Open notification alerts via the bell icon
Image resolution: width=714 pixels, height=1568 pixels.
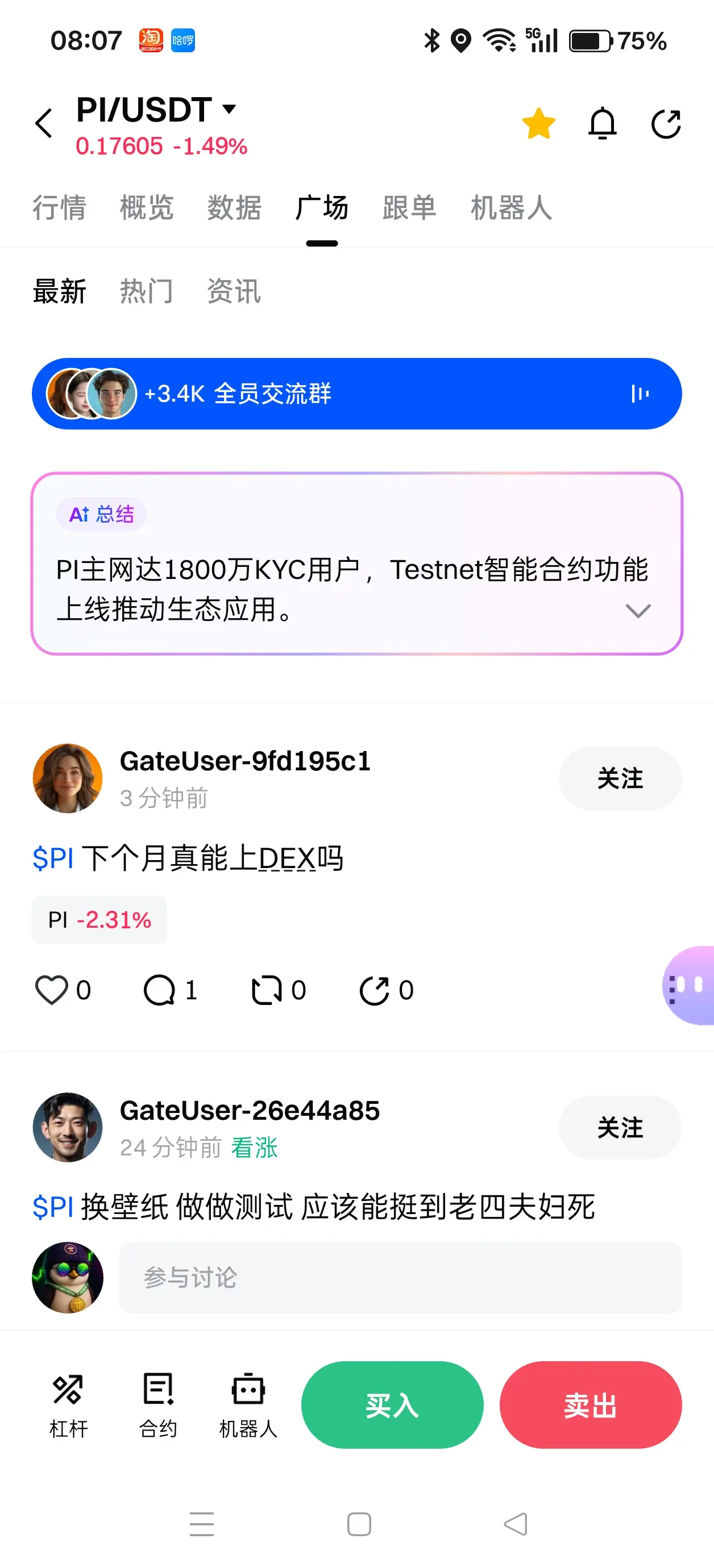pos(603,123)
